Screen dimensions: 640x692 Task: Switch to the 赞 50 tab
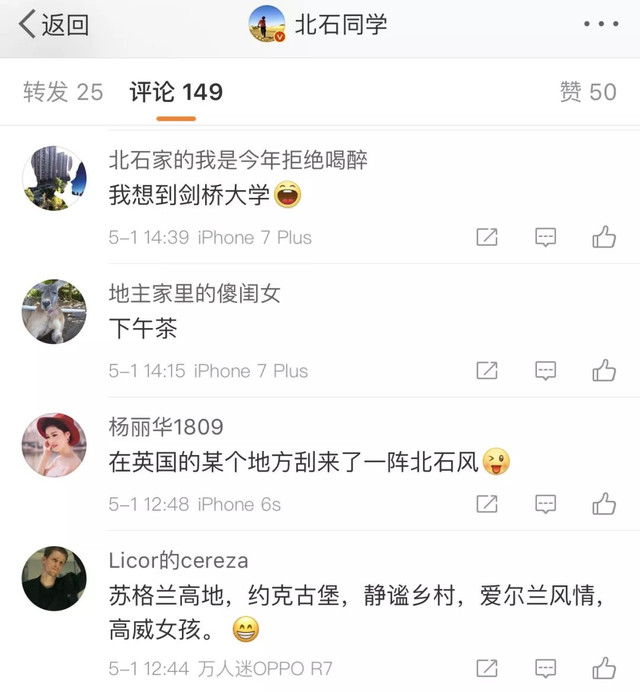(x=588, y=92)
